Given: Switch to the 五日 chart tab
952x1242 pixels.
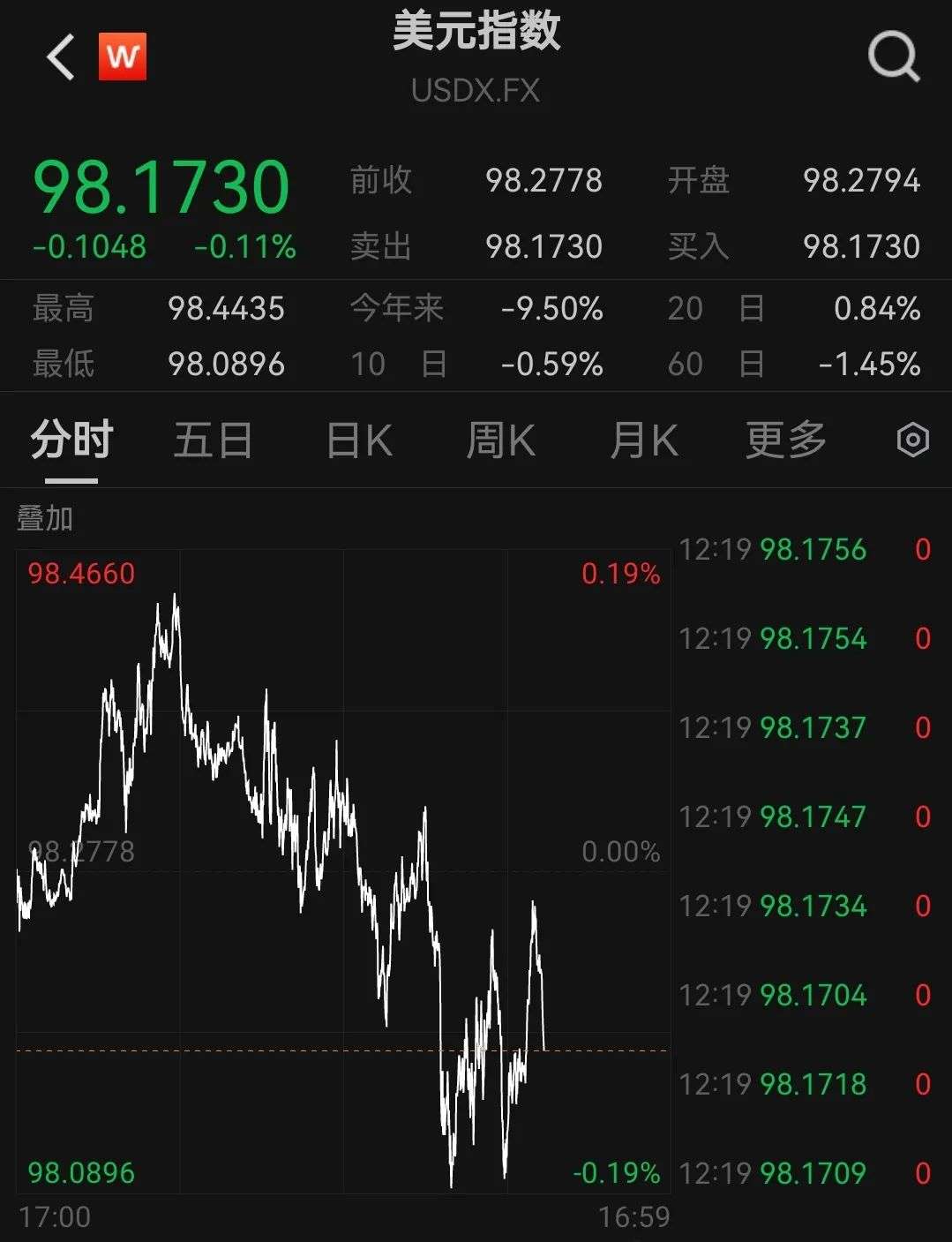Looking at the screenshot, I should coord(213,440).
